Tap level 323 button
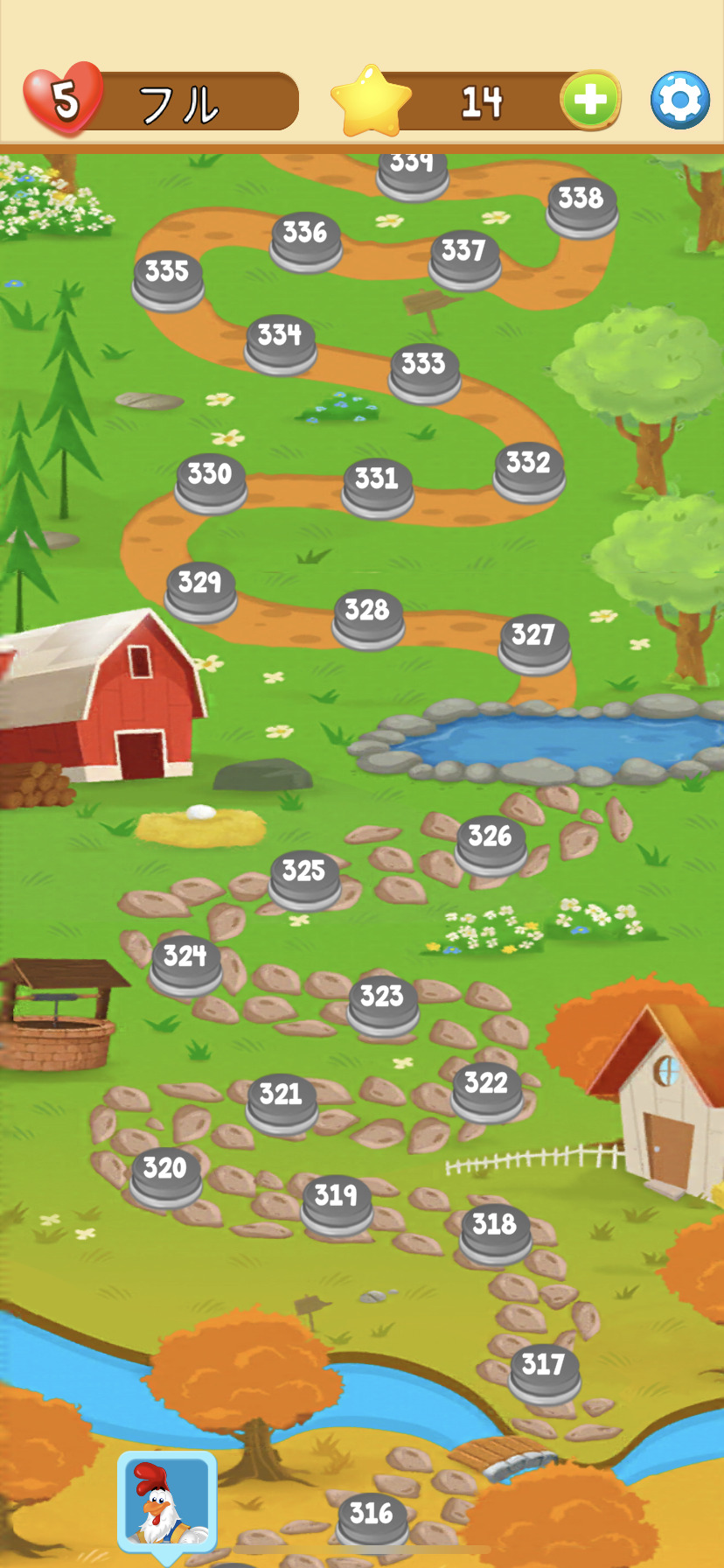Image resolution: width=724 pixels, height=1568 pixels. click(382, 1001)
